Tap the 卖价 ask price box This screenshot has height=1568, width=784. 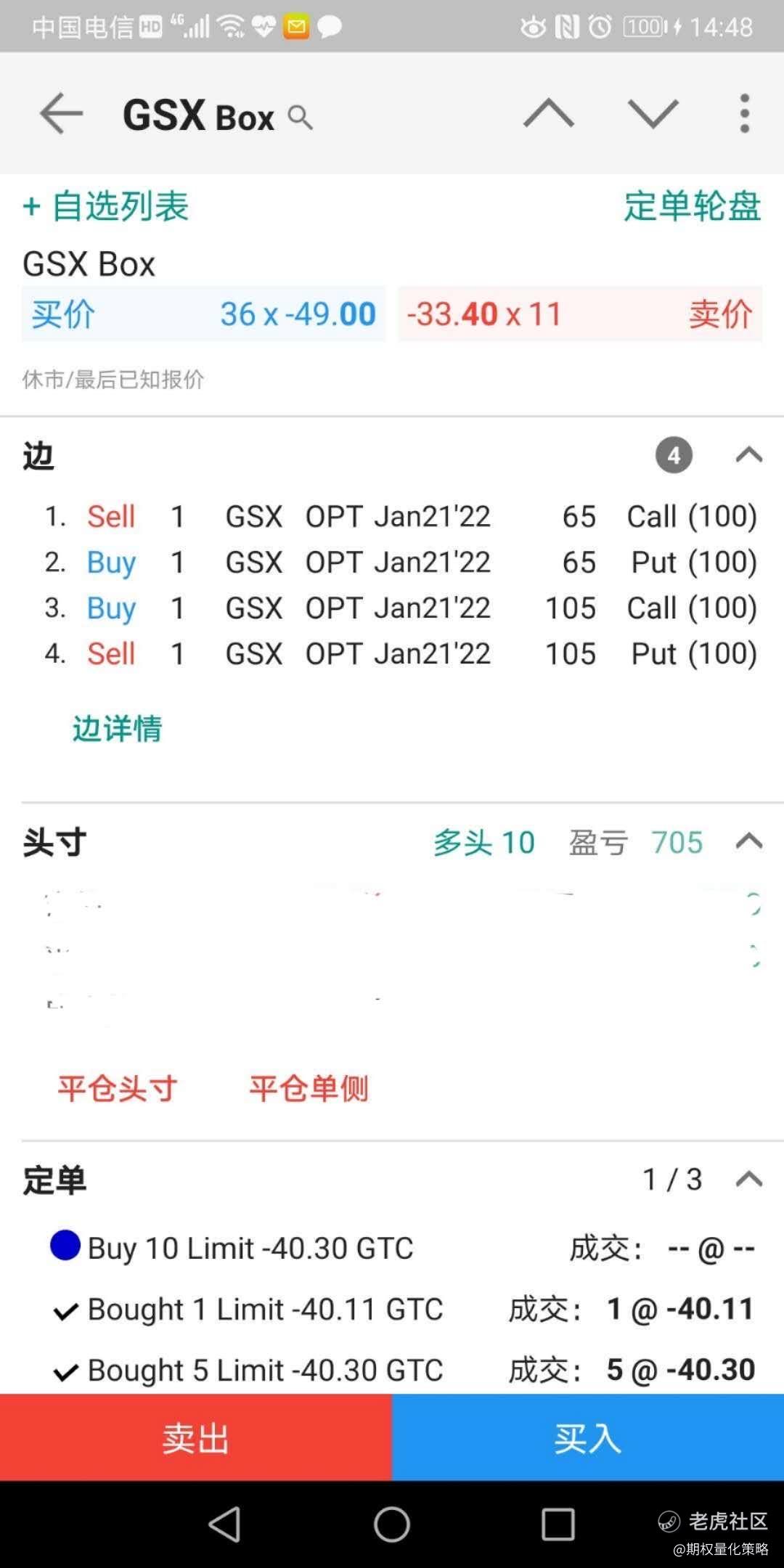[580, 314]
